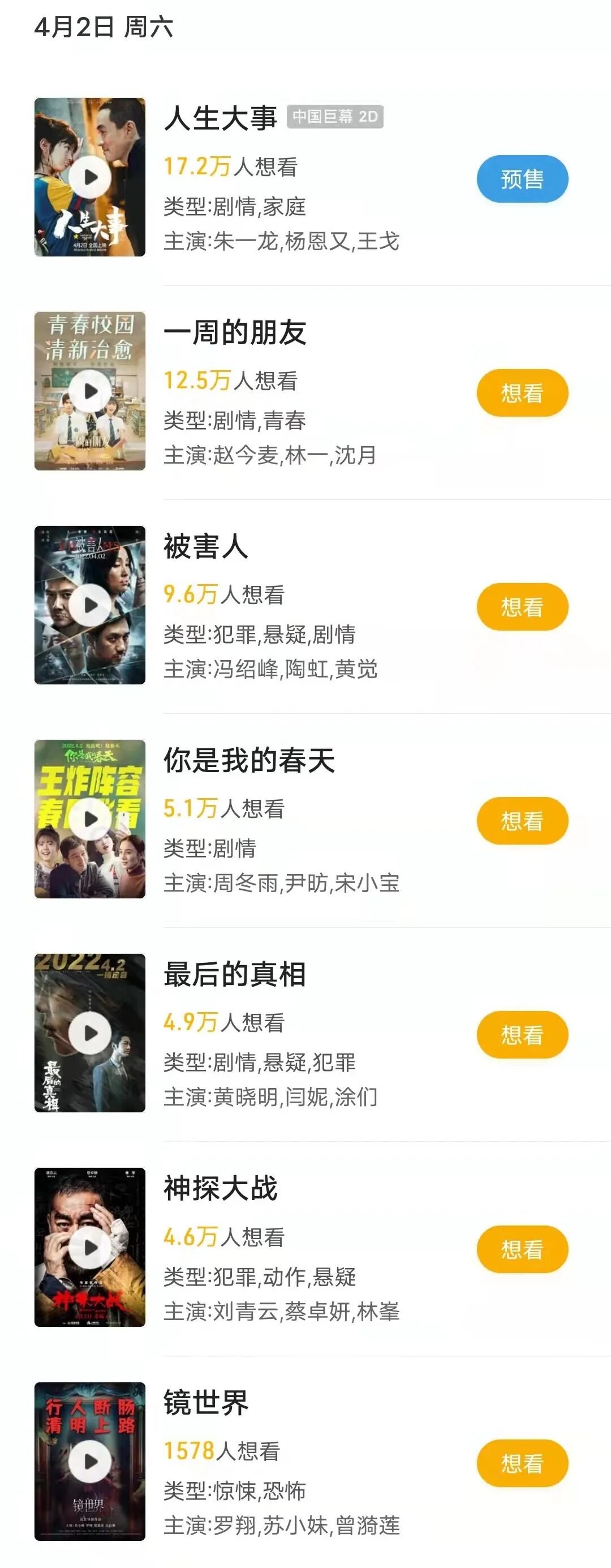
Task: Play trailer on 一周的朋友 poster
Action: (90, 391)
